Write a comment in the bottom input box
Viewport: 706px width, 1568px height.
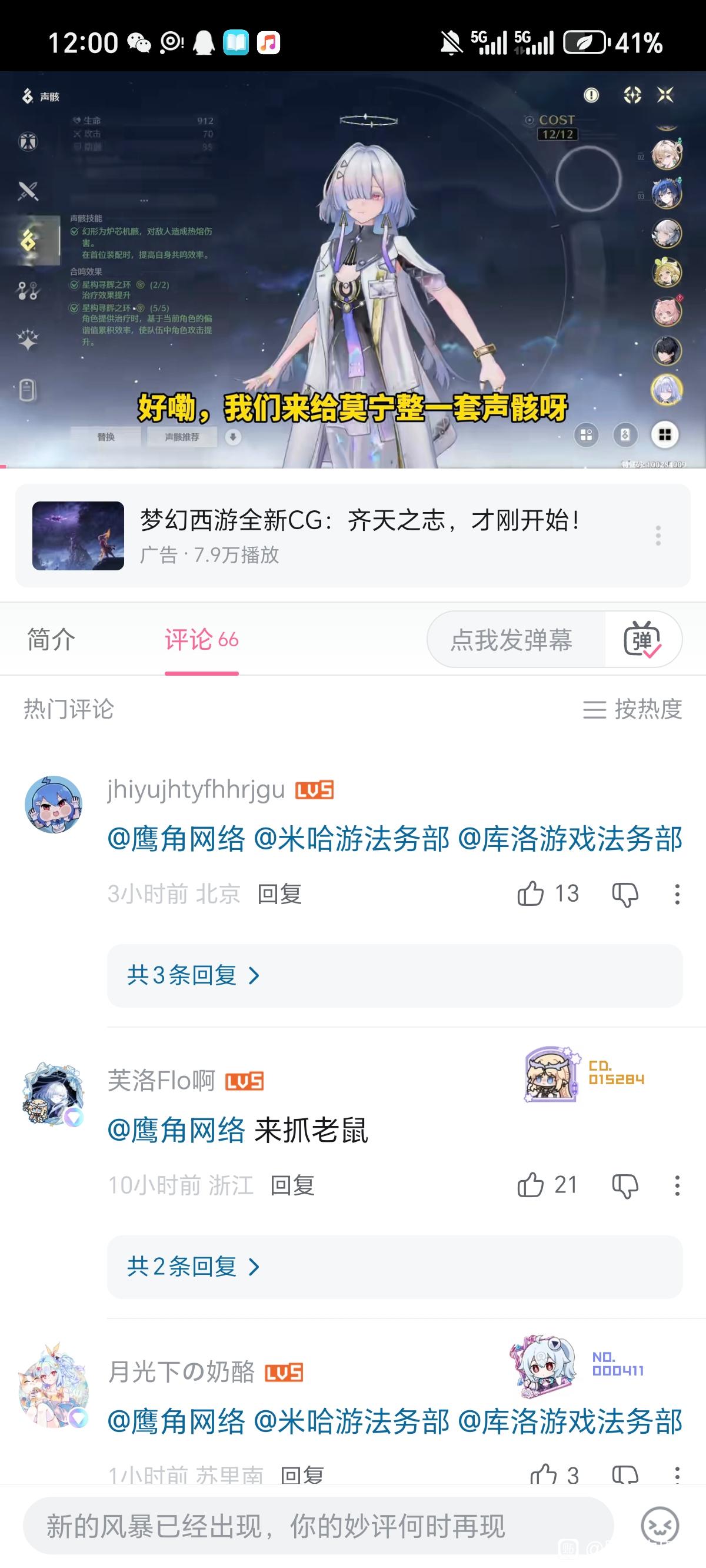click(317, 1526)
